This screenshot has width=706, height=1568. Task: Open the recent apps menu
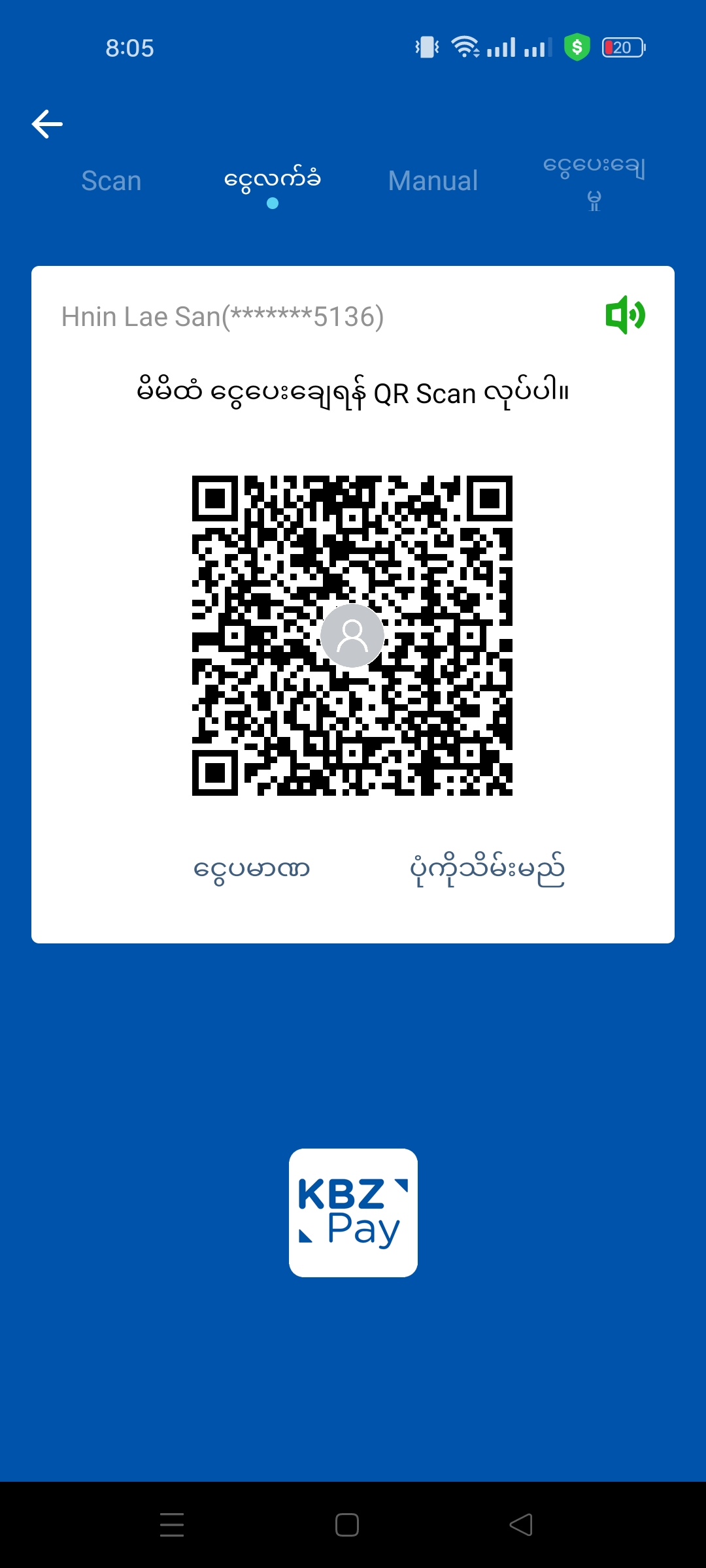tap(172, 1525)
